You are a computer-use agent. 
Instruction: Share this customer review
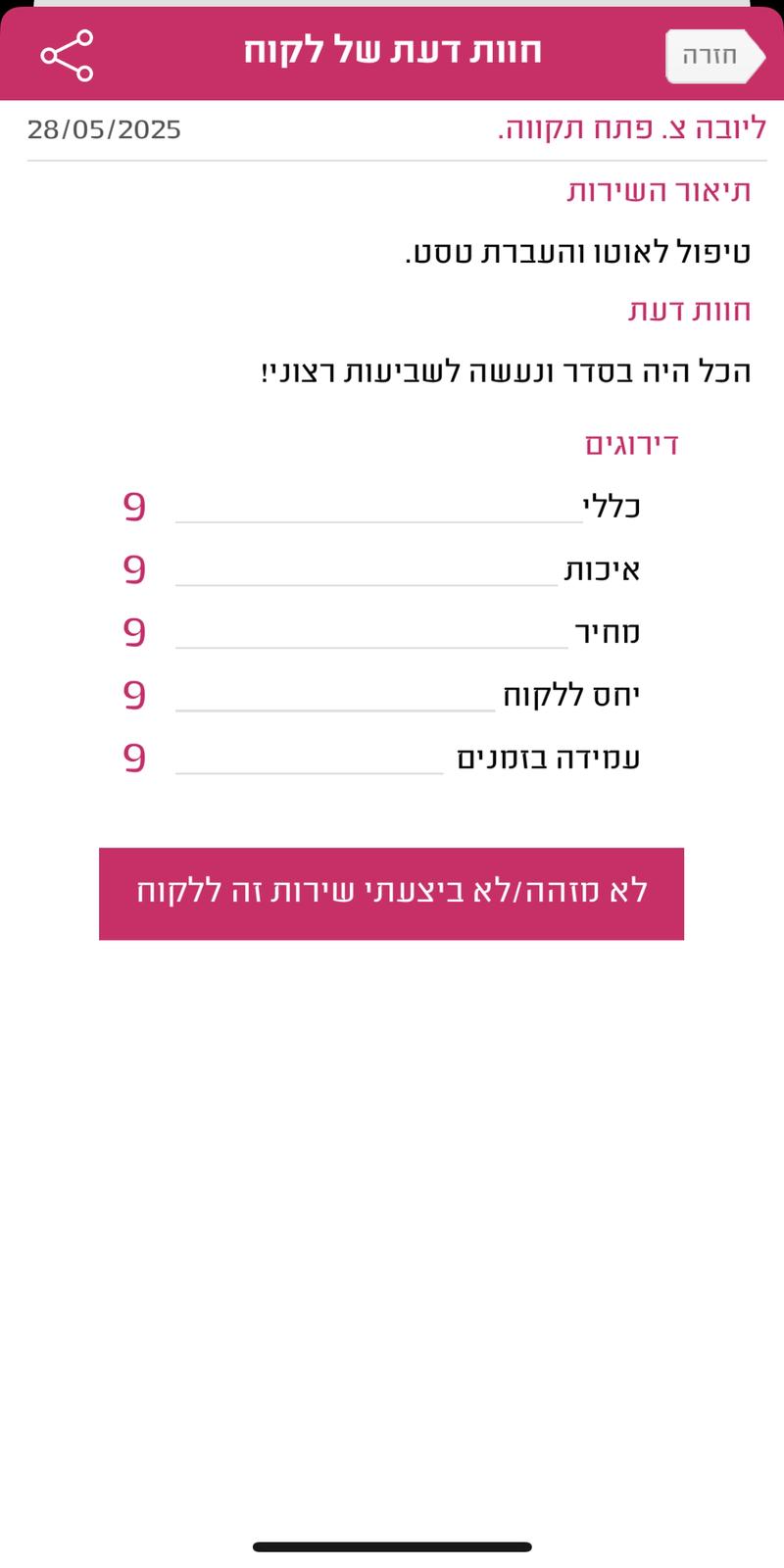tap(67, 55)
